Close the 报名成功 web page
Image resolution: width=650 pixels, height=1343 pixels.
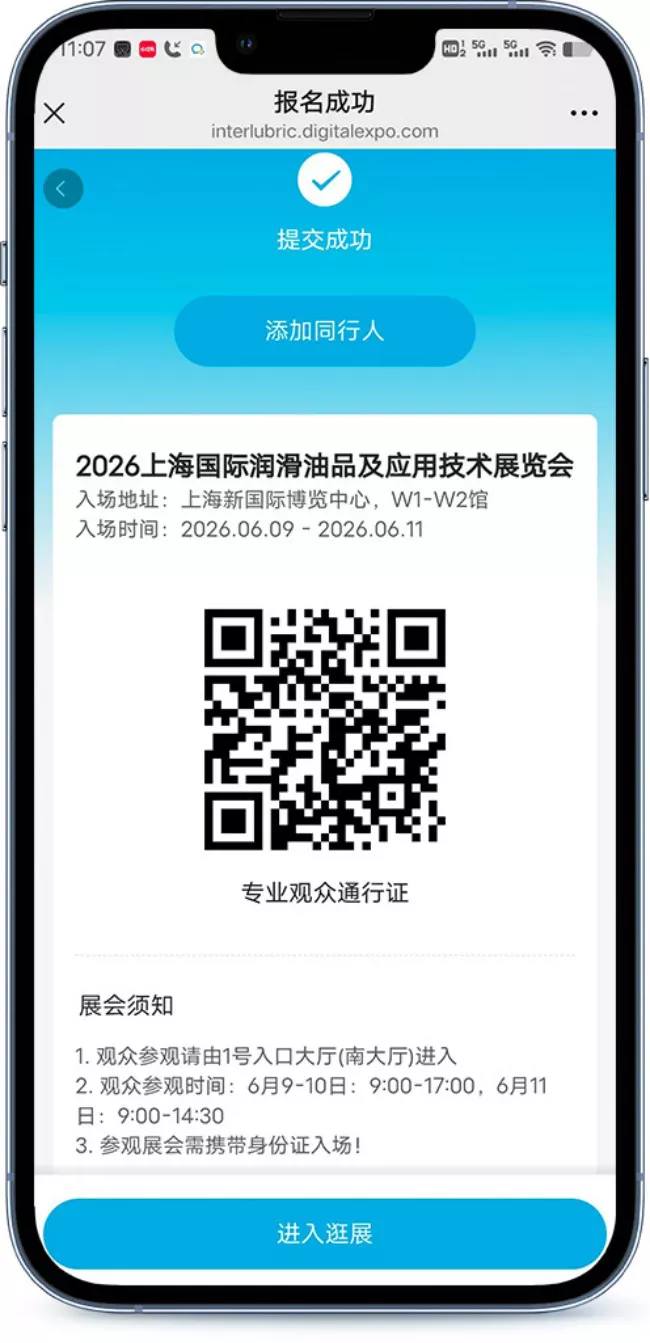point(55,113)
